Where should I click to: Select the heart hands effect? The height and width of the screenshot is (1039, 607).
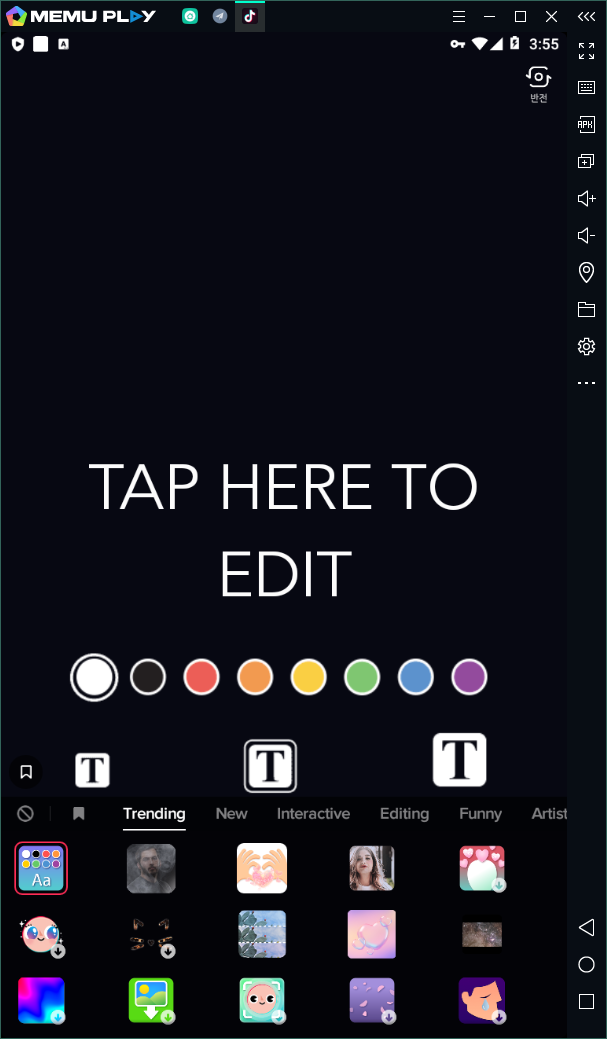point(262,868)
